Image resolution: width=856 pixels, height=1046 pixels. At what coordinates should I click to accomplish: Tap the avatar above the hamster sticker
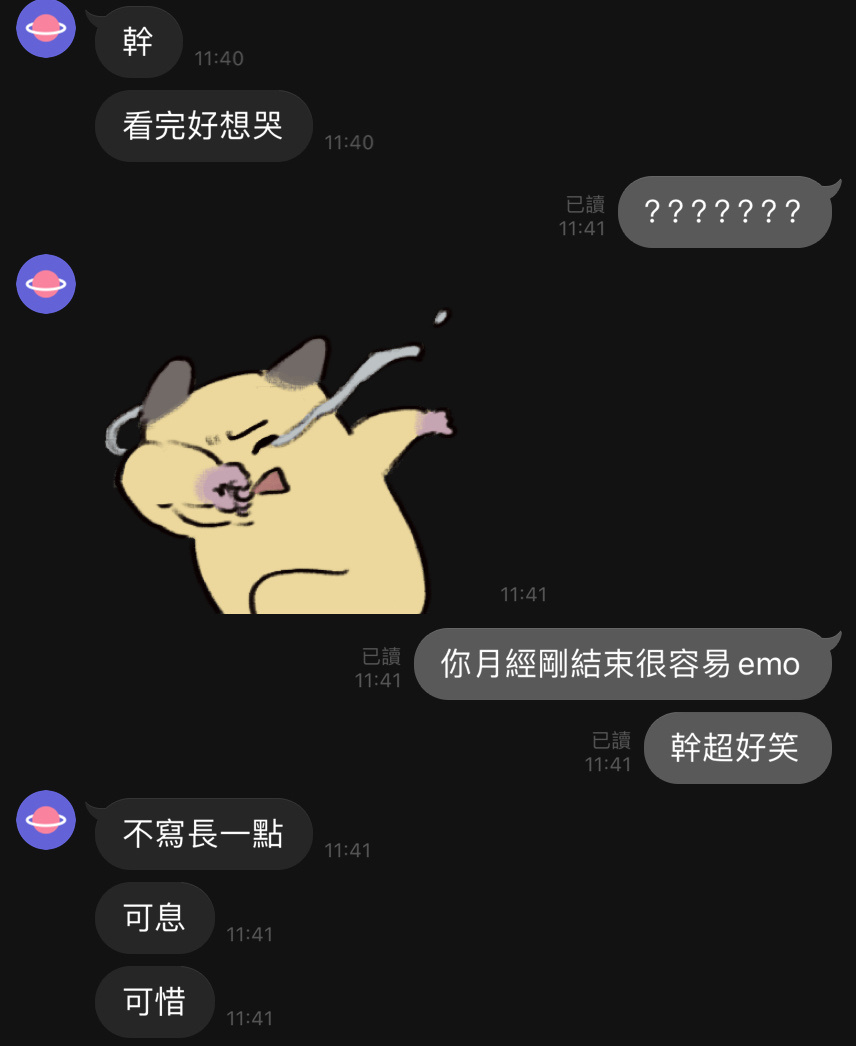coord(46,284)
